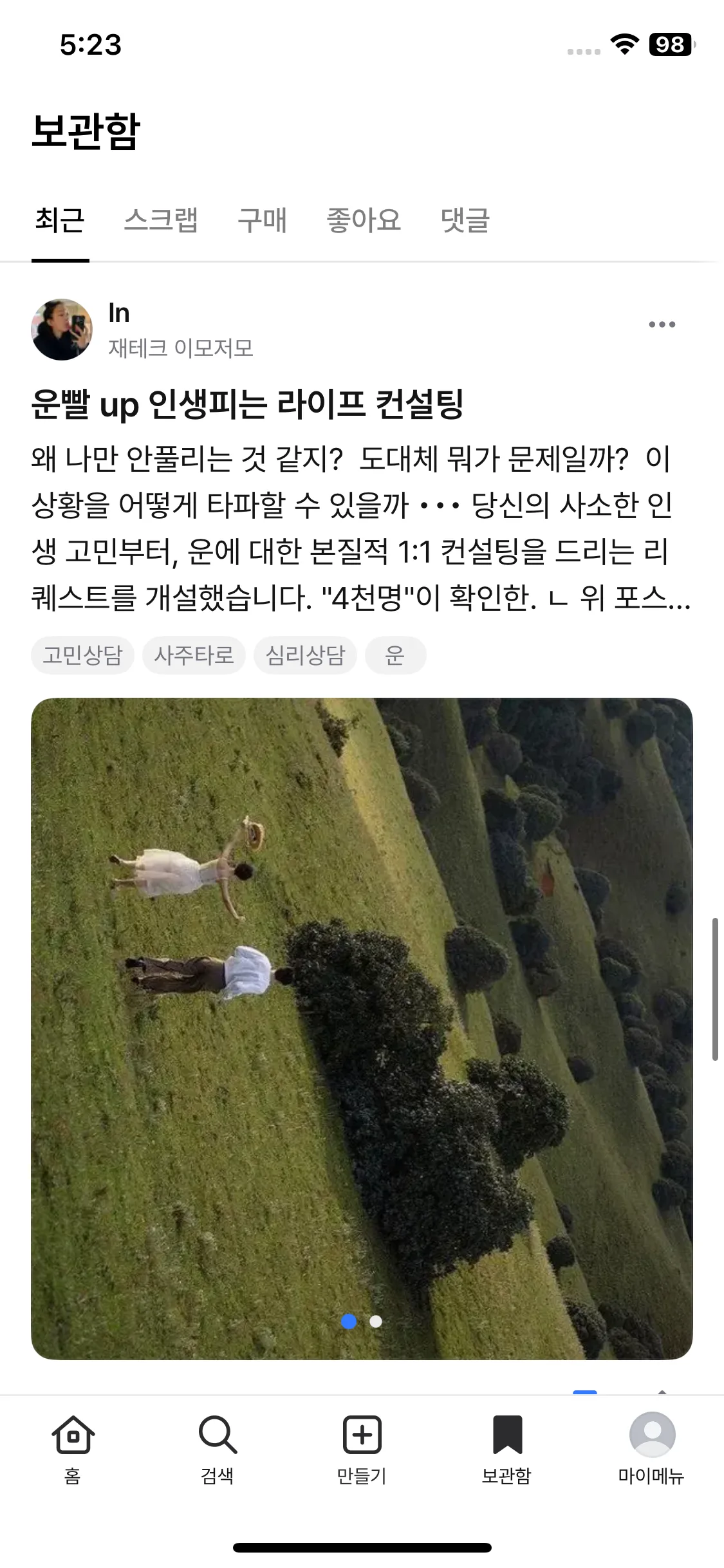Switch to the 구매 tab

click(262, 220)
